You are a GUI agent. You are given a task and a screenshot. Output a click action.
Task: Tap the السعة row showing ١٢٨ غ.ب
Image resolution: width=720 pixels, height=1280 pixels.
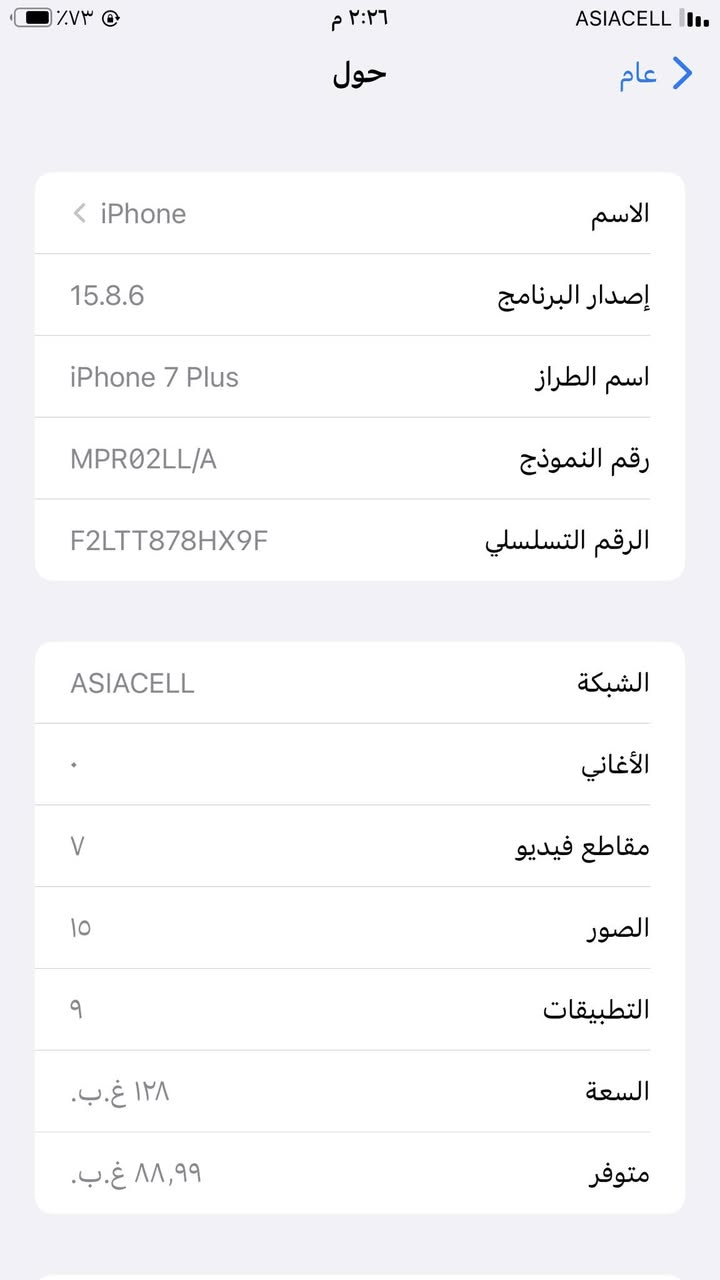pyautogui.click(x=360, y=1090)
